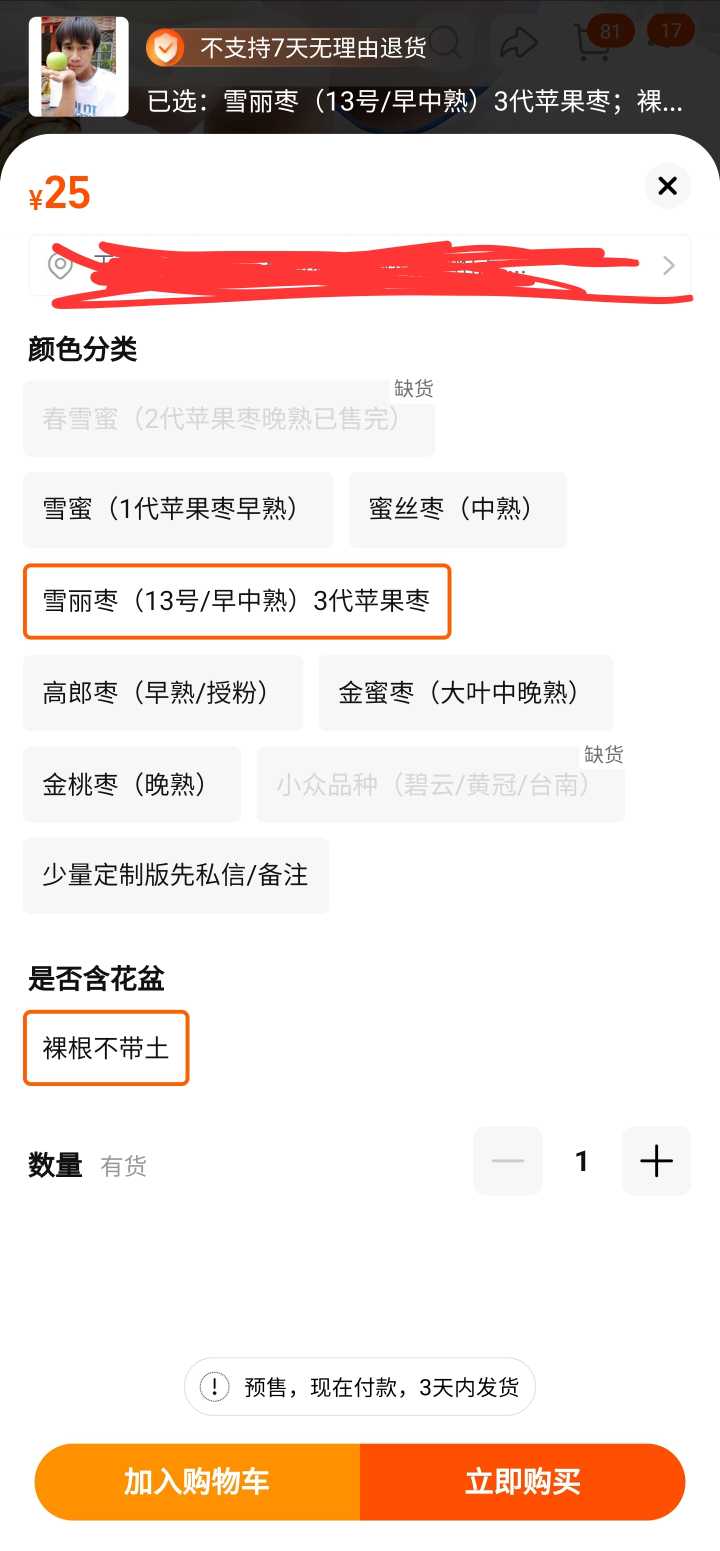Increase quantity with the plus button
The image size is (720, 1551).
(656, 1161)
